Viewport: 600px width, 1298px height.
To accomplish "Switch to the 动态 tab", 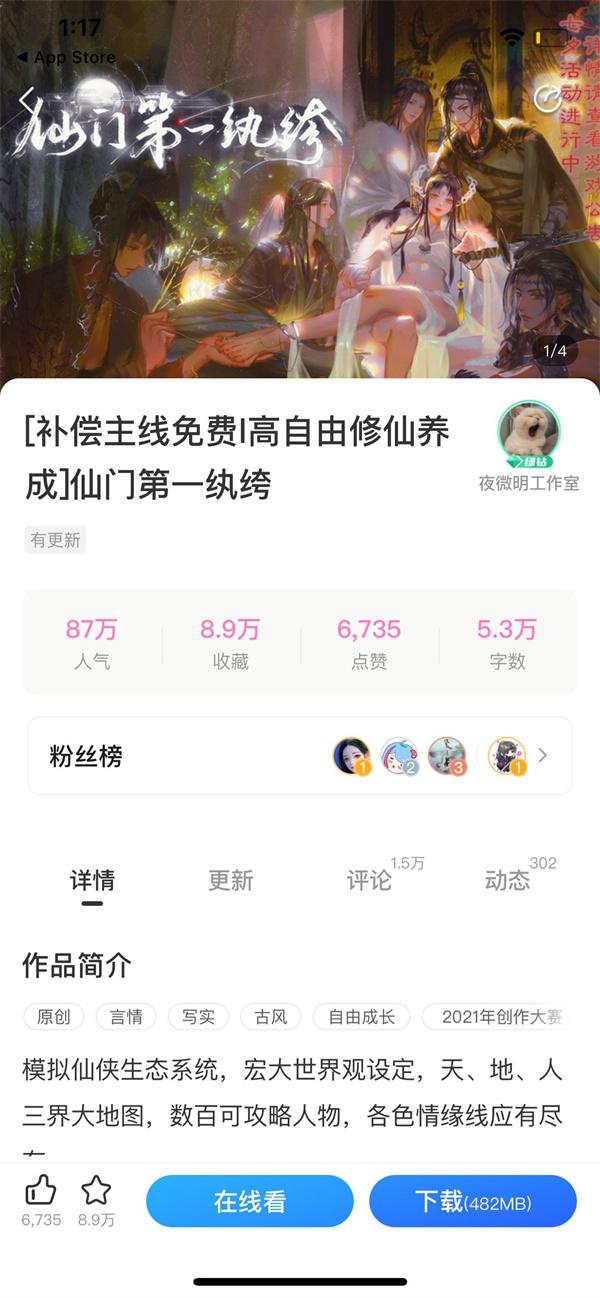I will [x=507, y=880].
